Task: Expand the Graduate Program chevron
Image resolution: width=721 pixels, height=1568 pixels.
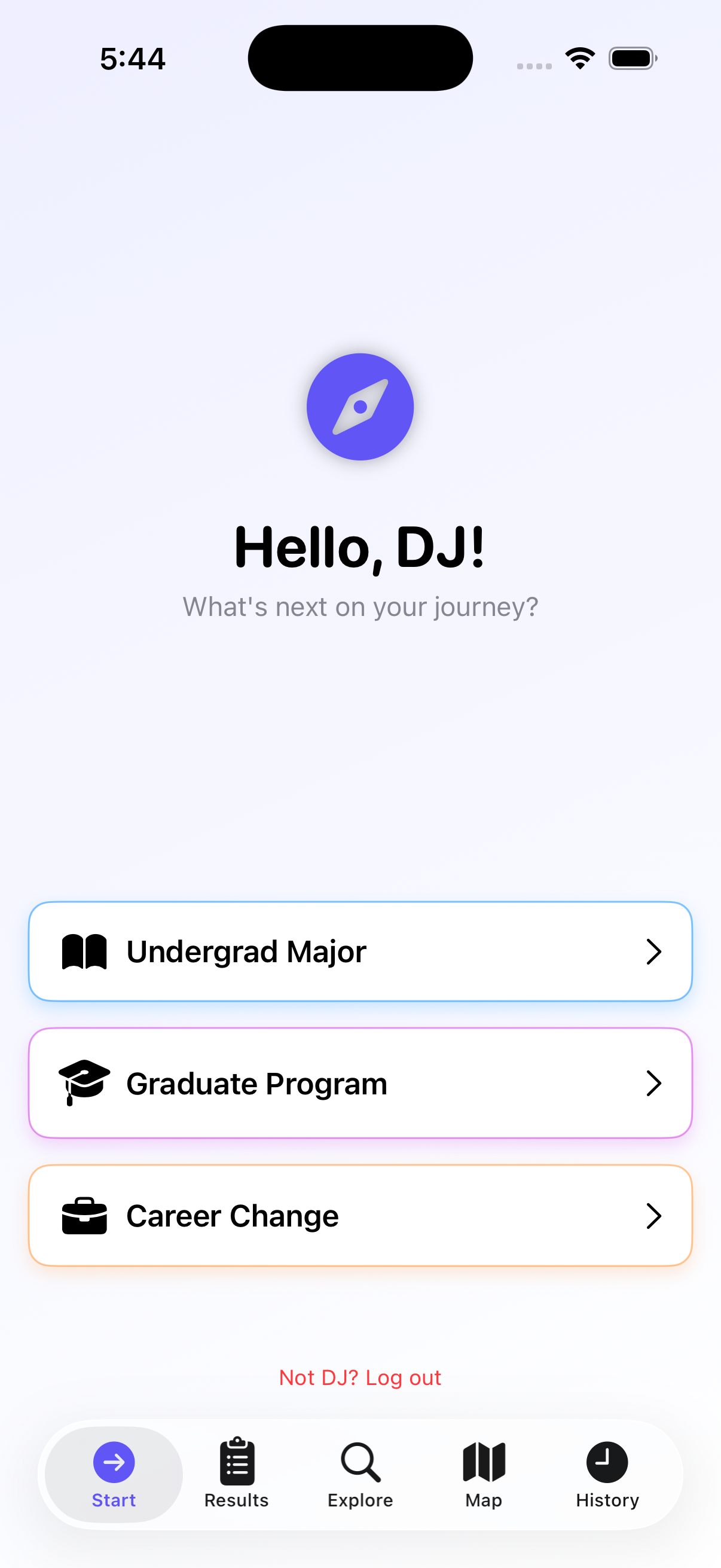Action: click(x=653, y=1083)
